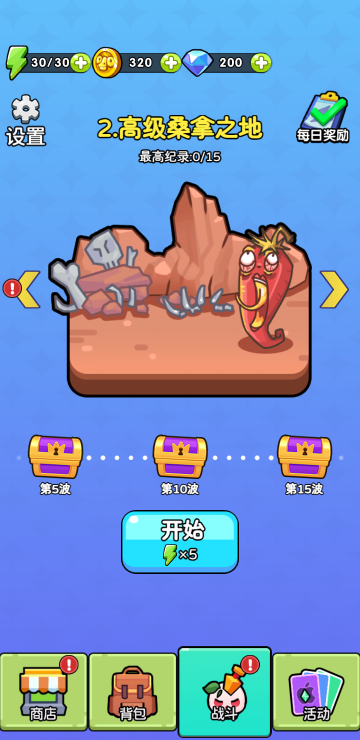Select the 战斗 battle tab
The image size is (360, 740).
click(x=225, y=691)
